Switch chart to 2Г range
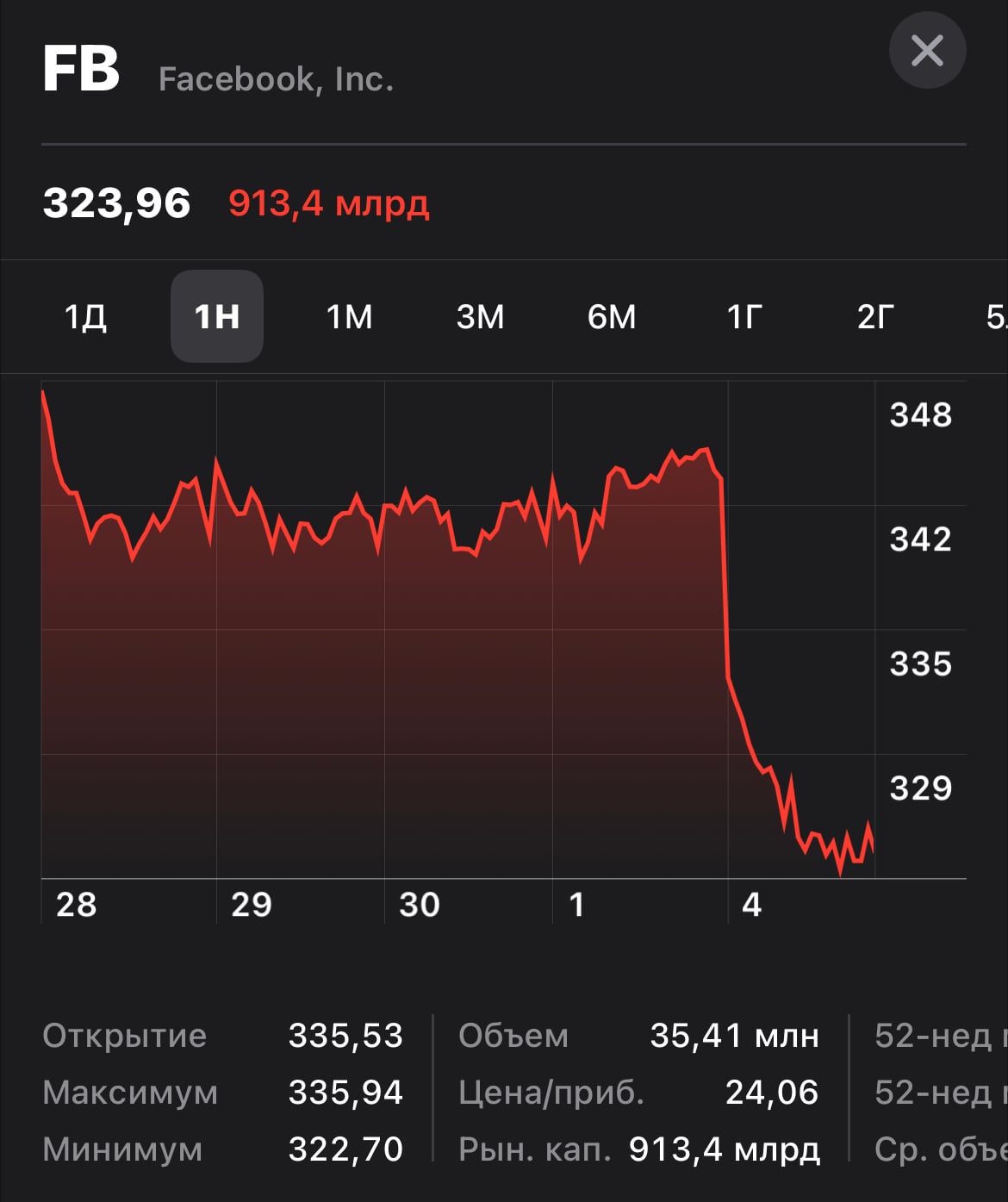 tap(875, 317)
